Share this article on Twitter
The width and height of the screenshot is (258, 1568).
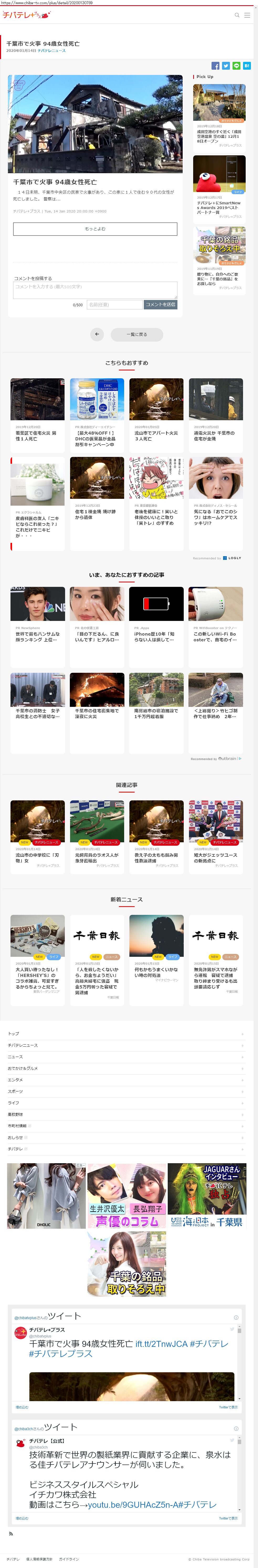coord(226,66)
